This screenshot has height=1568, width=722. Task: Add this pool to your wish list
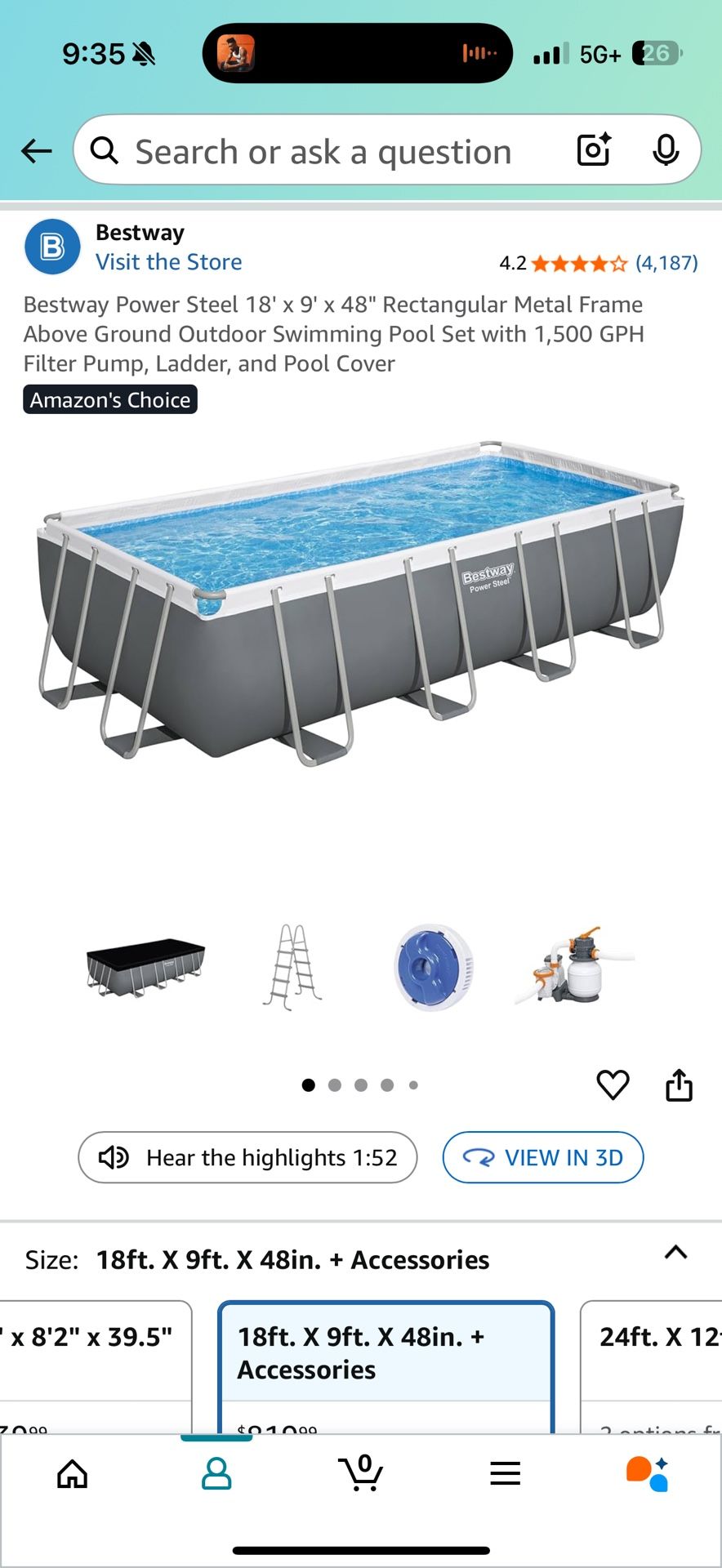(x=613, y=1085)
